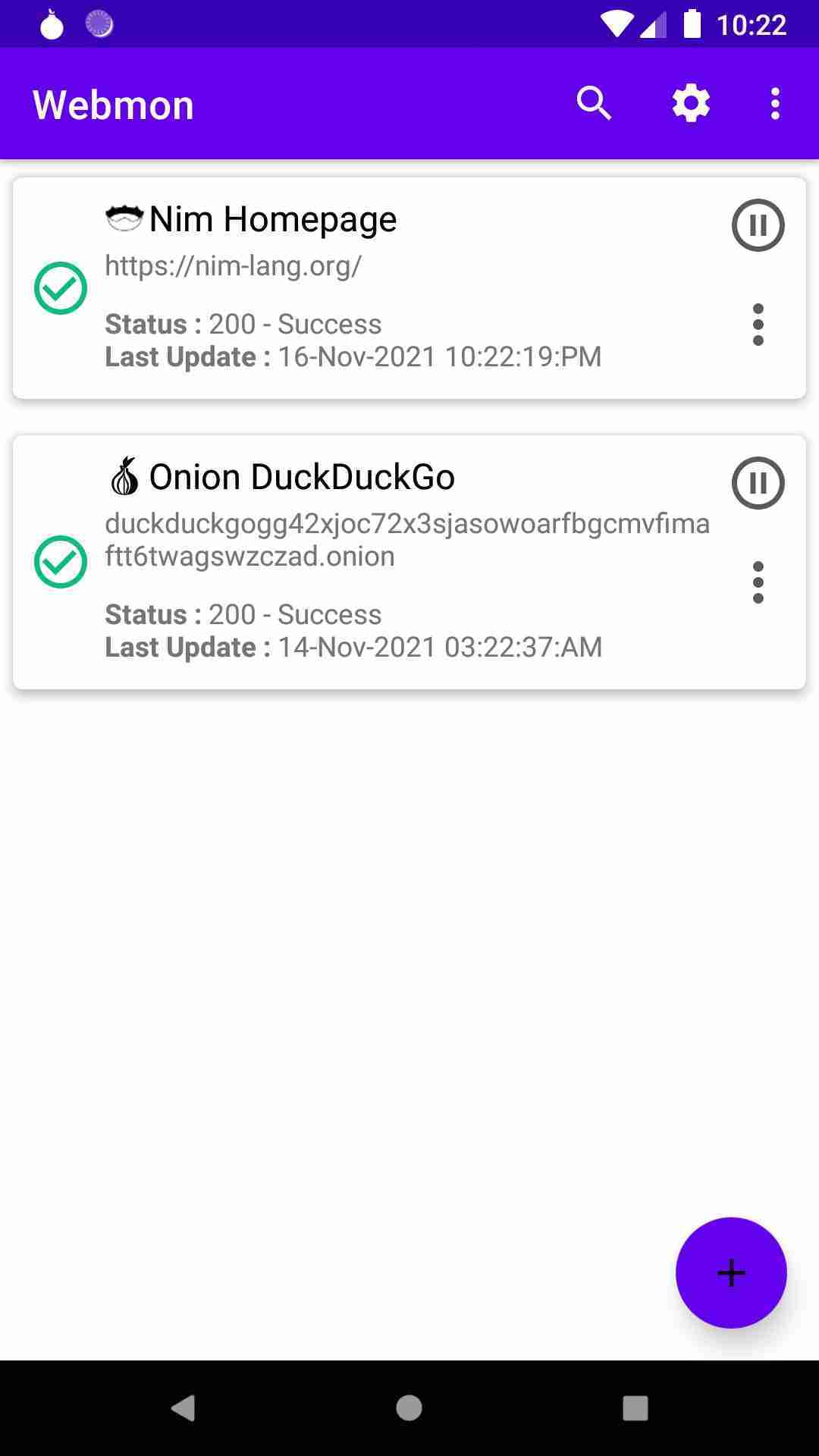
Task: Open the https://nim-lang.org/ link
Action: (233, 266)
